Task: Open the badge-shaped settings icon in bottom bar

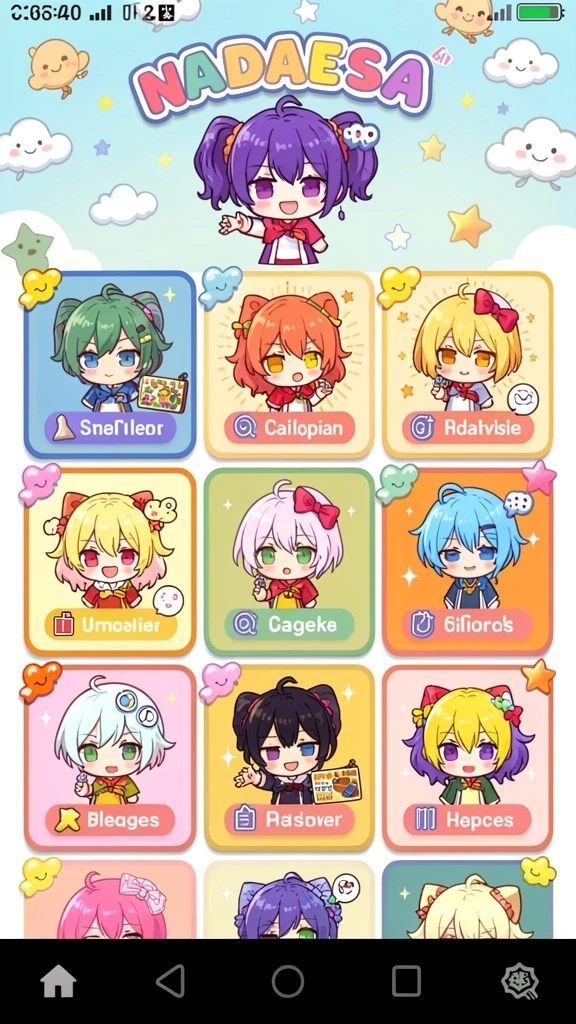Action: (520, 981)
